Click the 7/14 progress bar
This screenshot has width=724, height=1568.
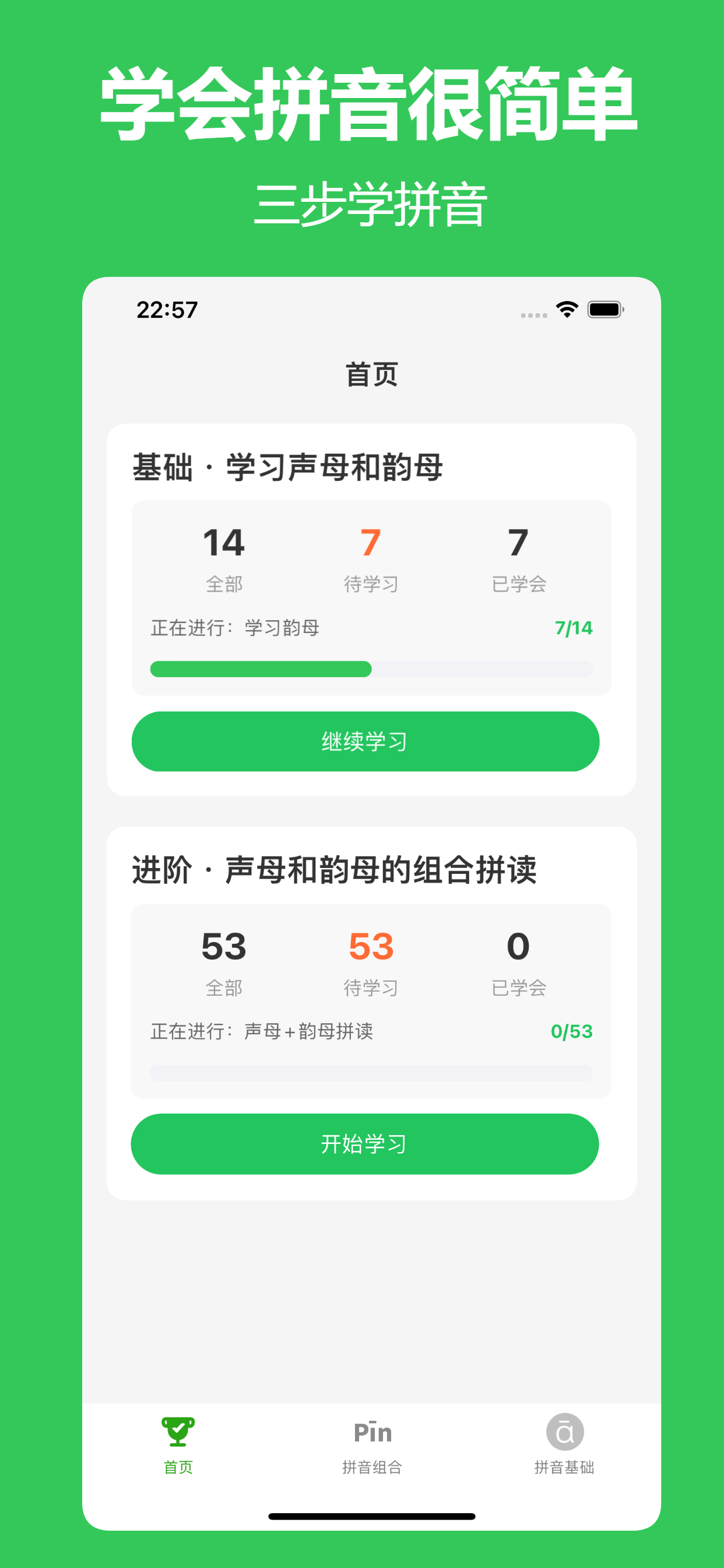point(372,669)
